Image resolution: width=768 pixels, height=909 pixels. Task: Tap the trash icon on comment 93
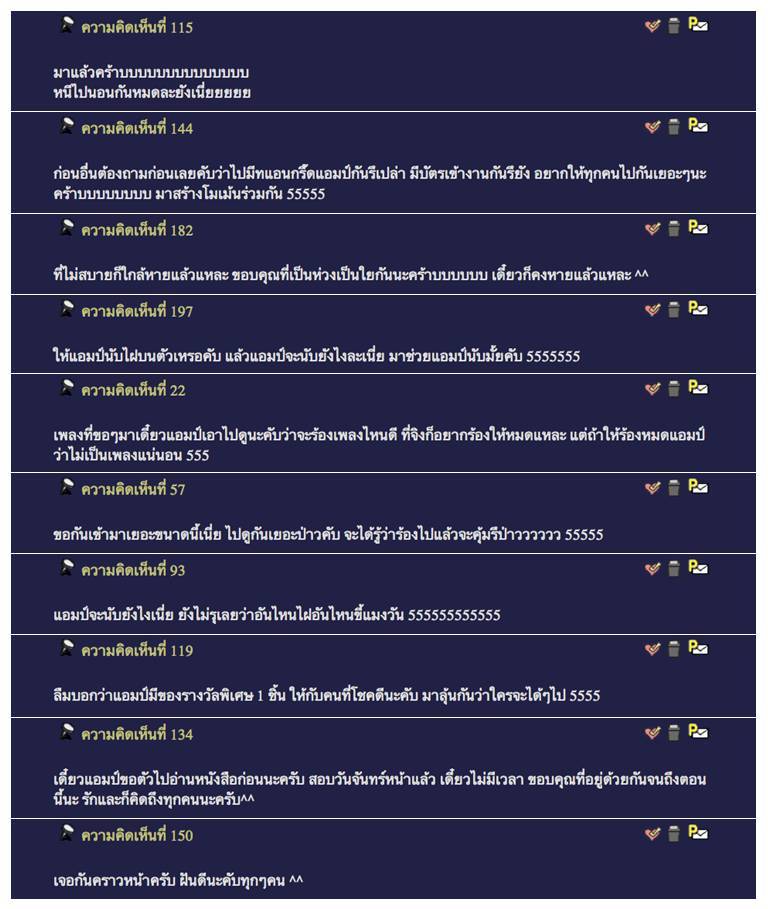[674, 569]
